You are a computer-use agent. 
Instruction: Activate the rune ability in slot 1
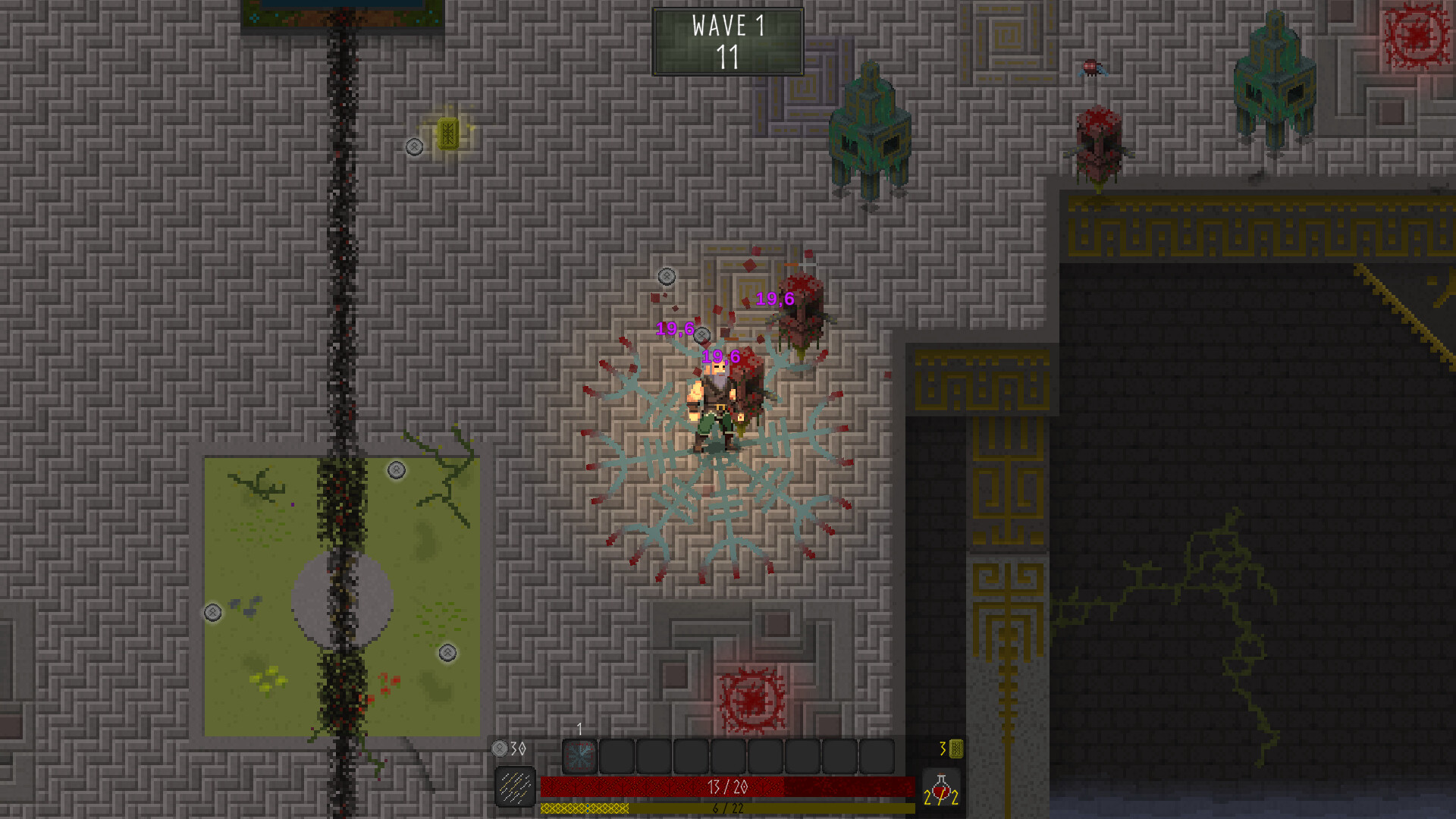tap(580, 756)
